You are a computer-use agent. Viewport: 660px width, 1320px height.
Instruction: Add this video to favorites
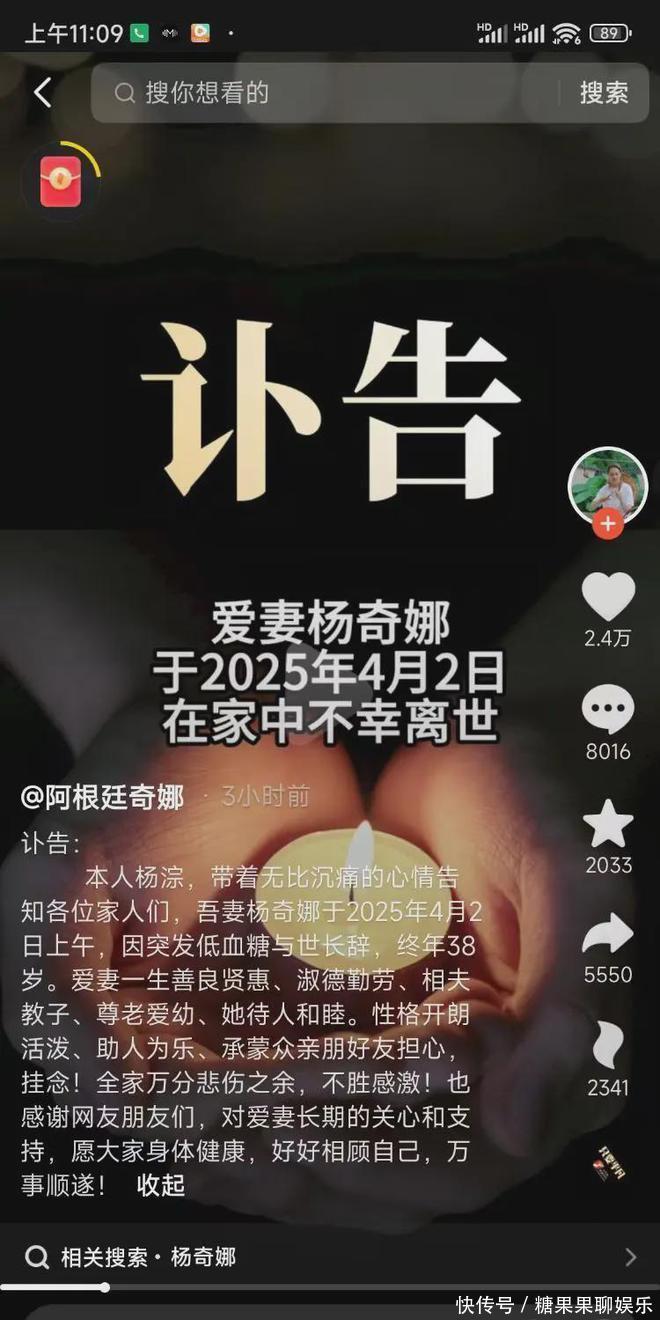(608, 825)
